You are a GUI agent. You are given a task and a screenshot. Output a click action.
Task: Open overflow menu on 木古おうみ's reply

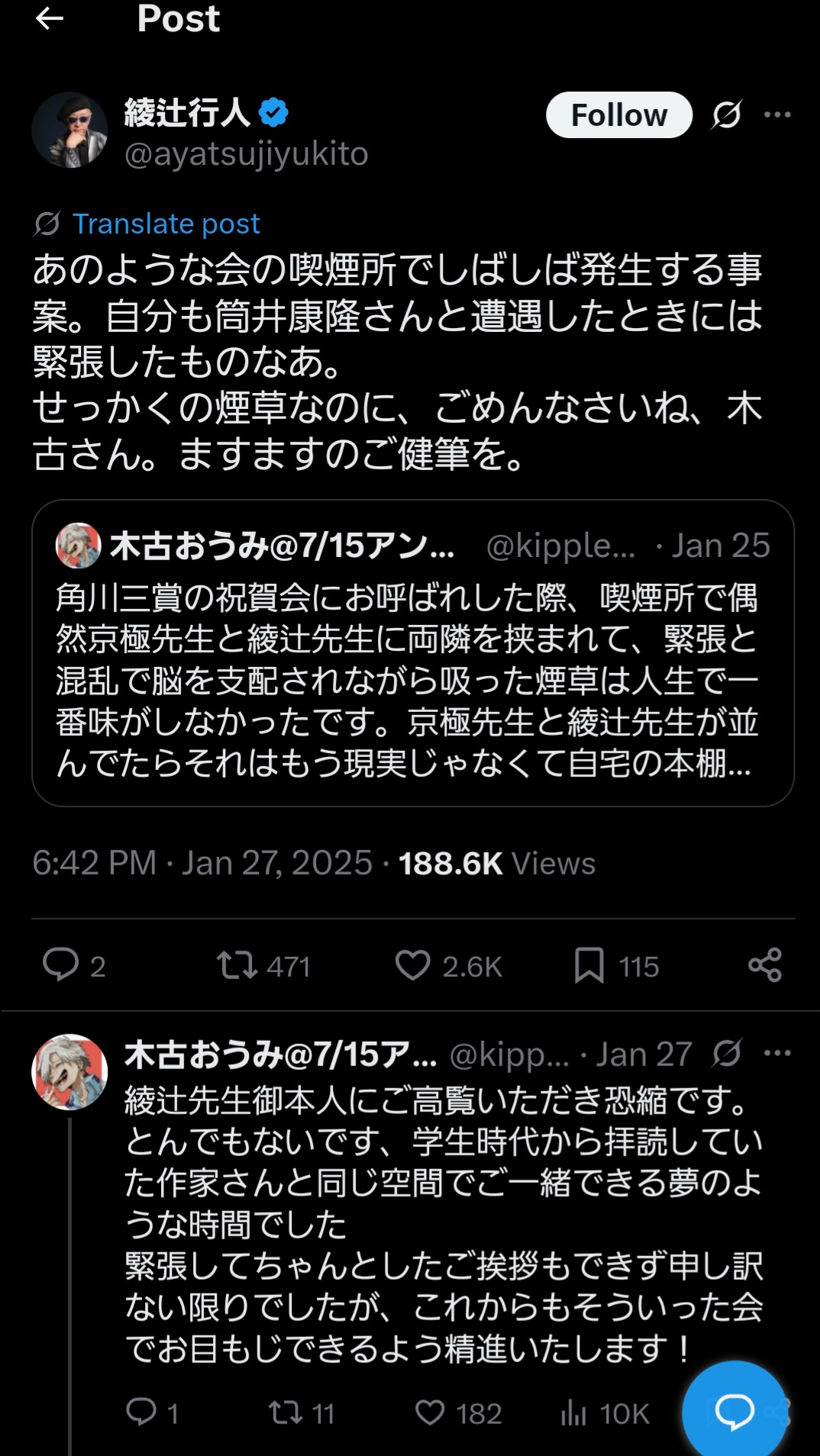click(777, 1054)
